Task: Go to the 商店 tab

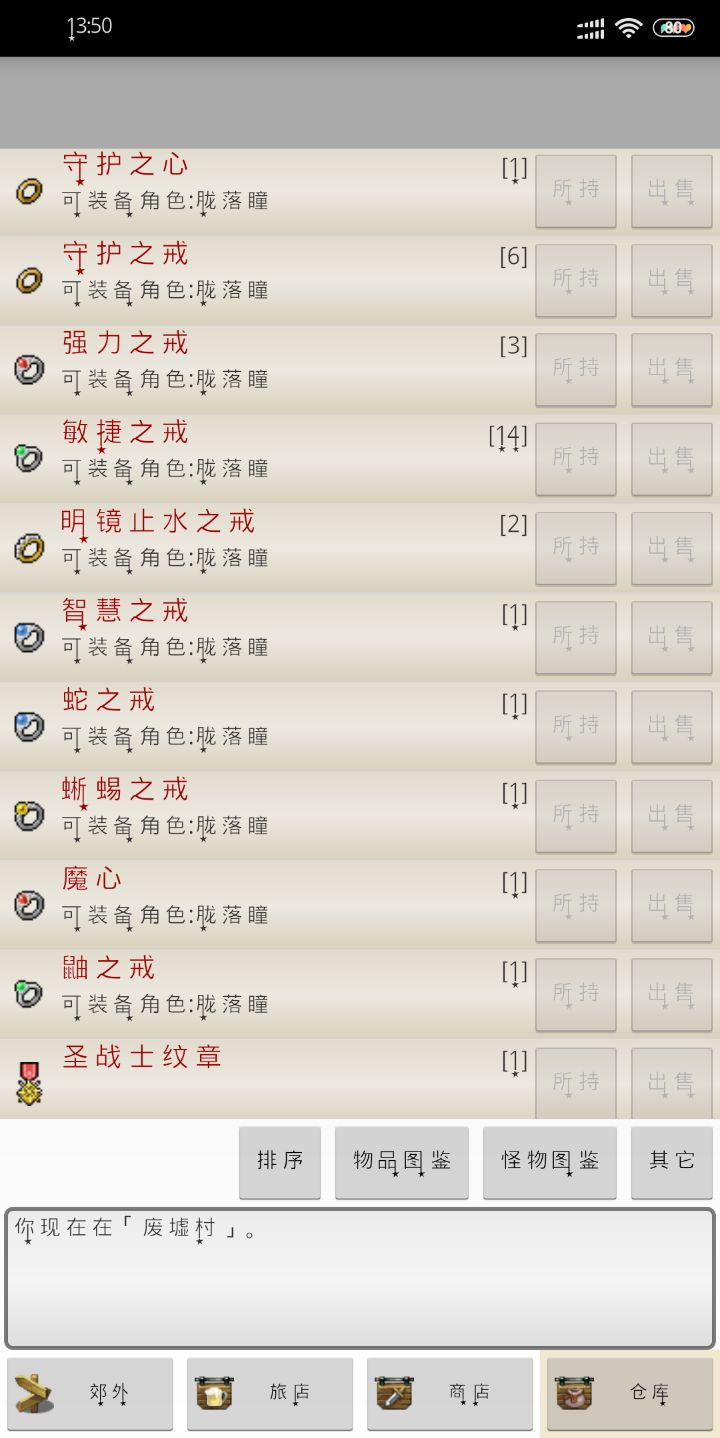Action: point(450,1393)
